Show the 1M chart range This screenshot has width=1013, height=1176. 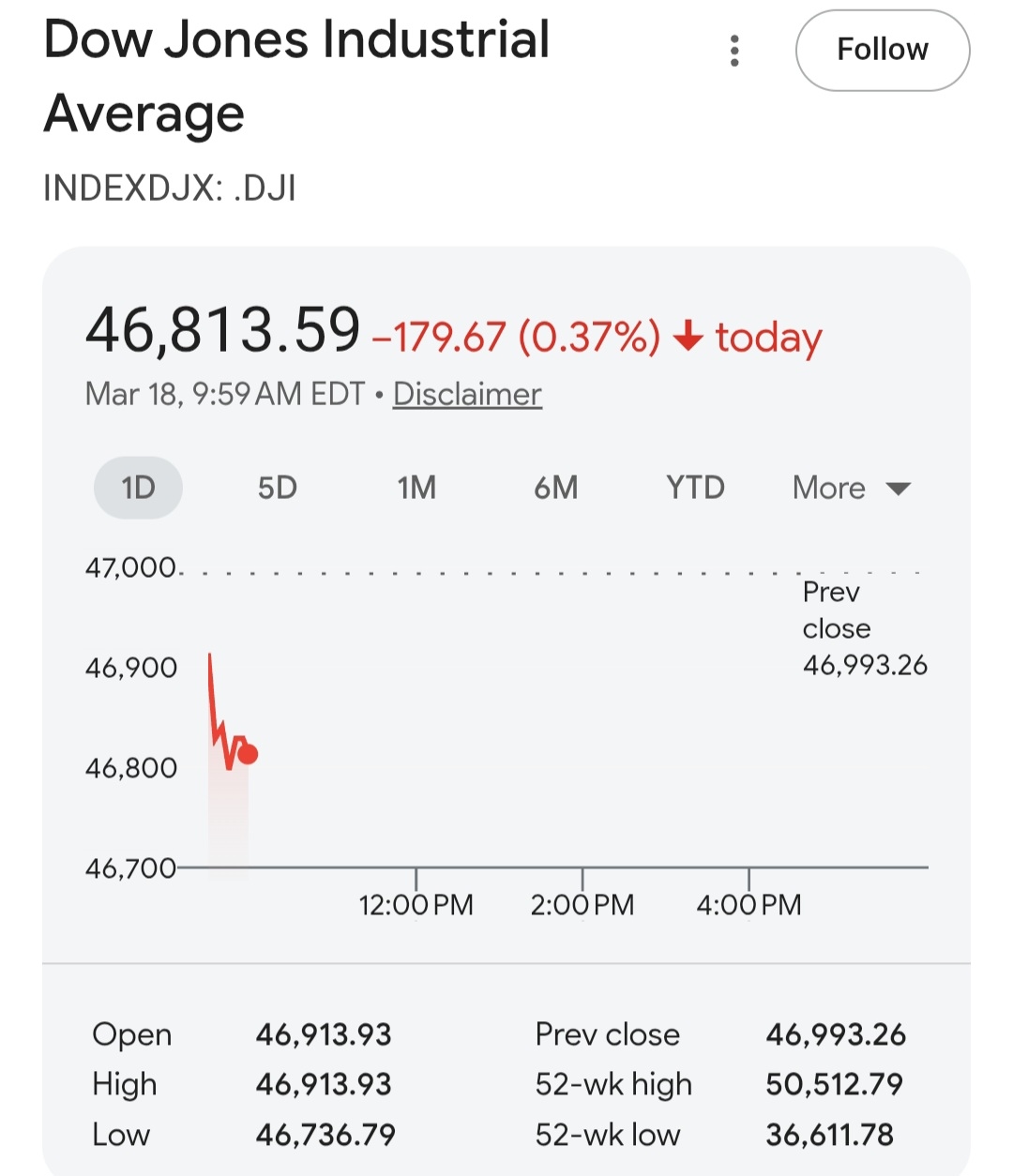(416, 488)
